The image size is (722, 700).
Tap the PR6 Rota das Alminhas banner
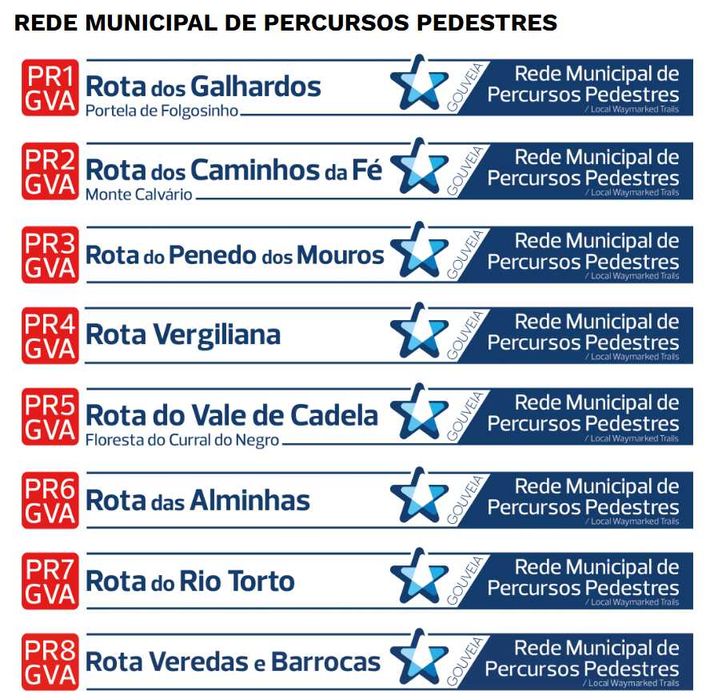click(x=357, y=500)
